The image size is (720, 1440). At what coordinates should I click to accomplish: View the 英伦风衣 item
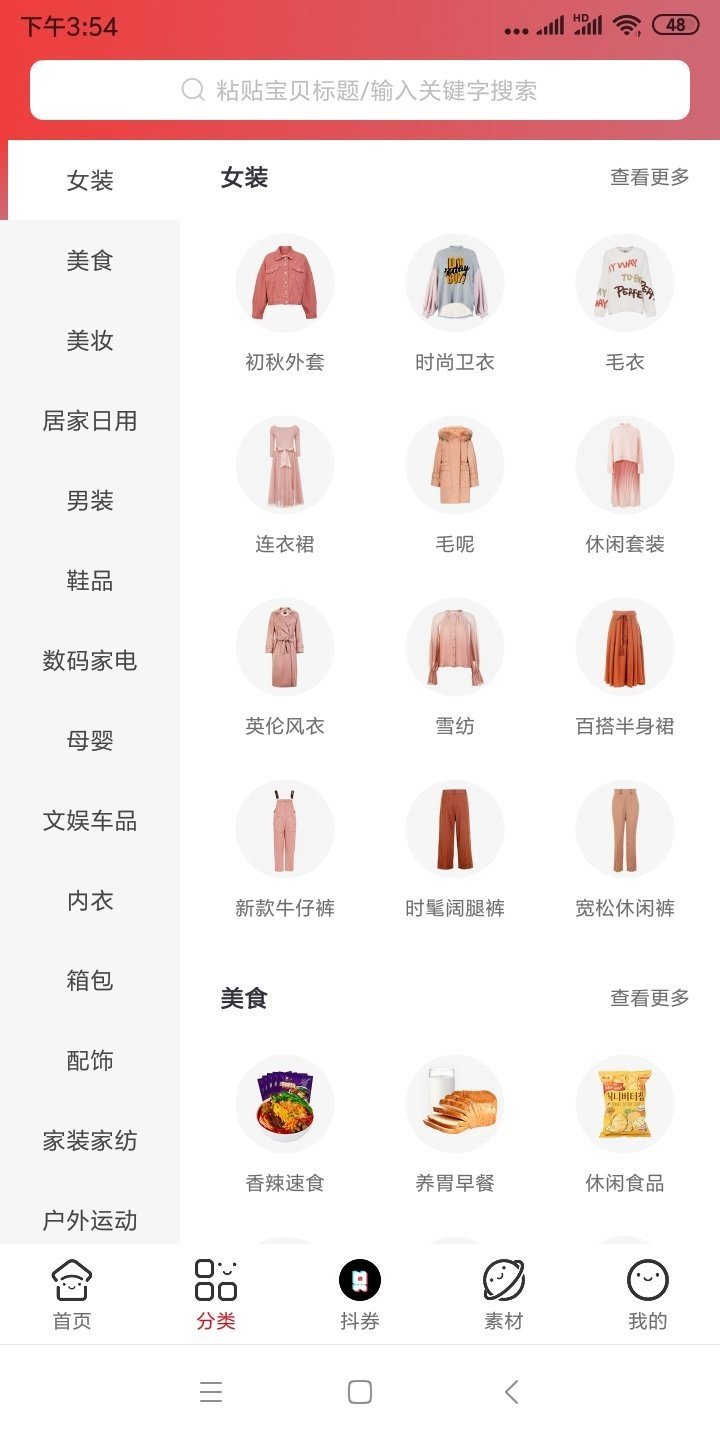coord(284,647)
